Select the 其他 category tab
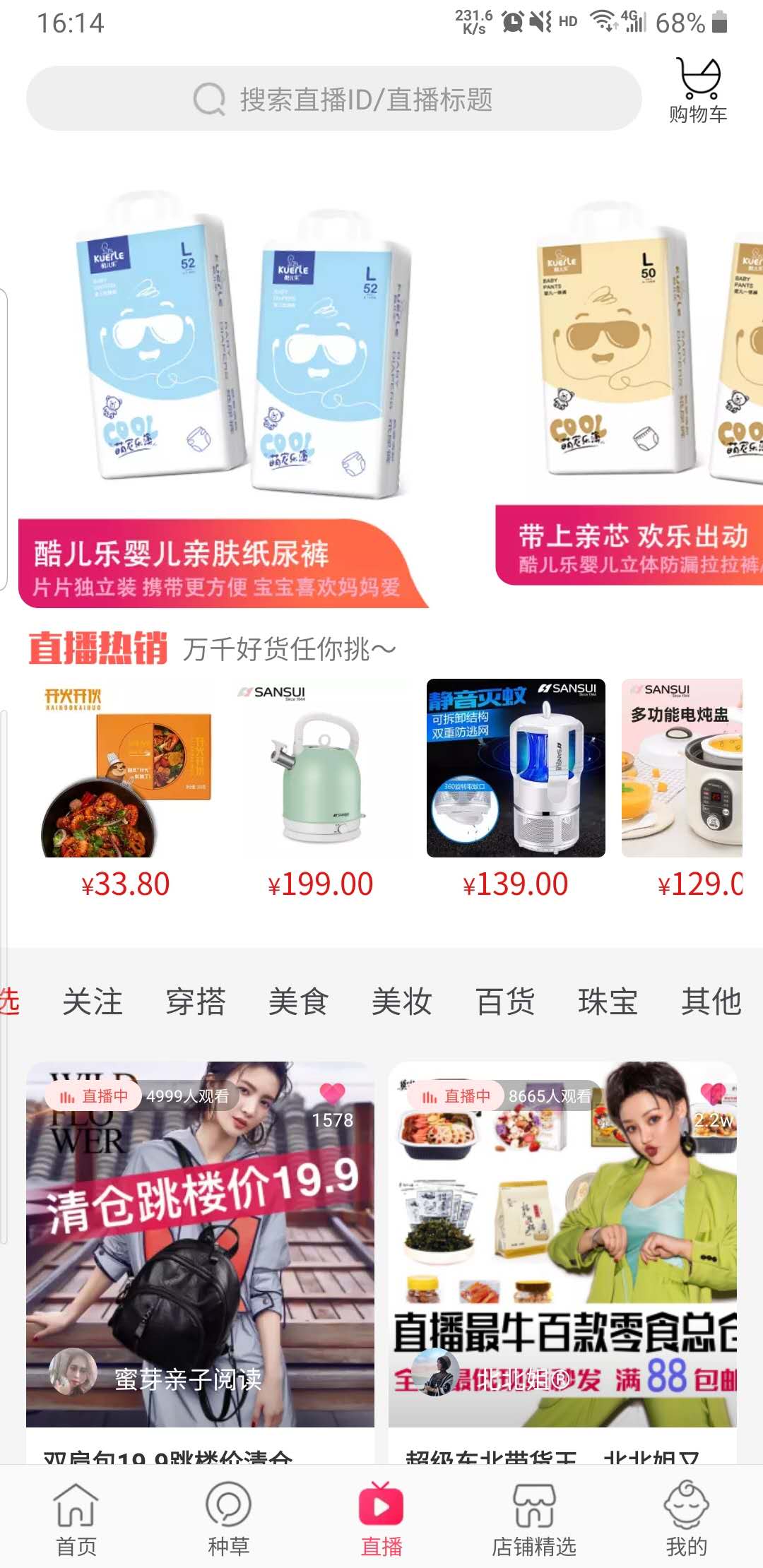This screenshot has height=1568, width=763. tap(711, 1002)
